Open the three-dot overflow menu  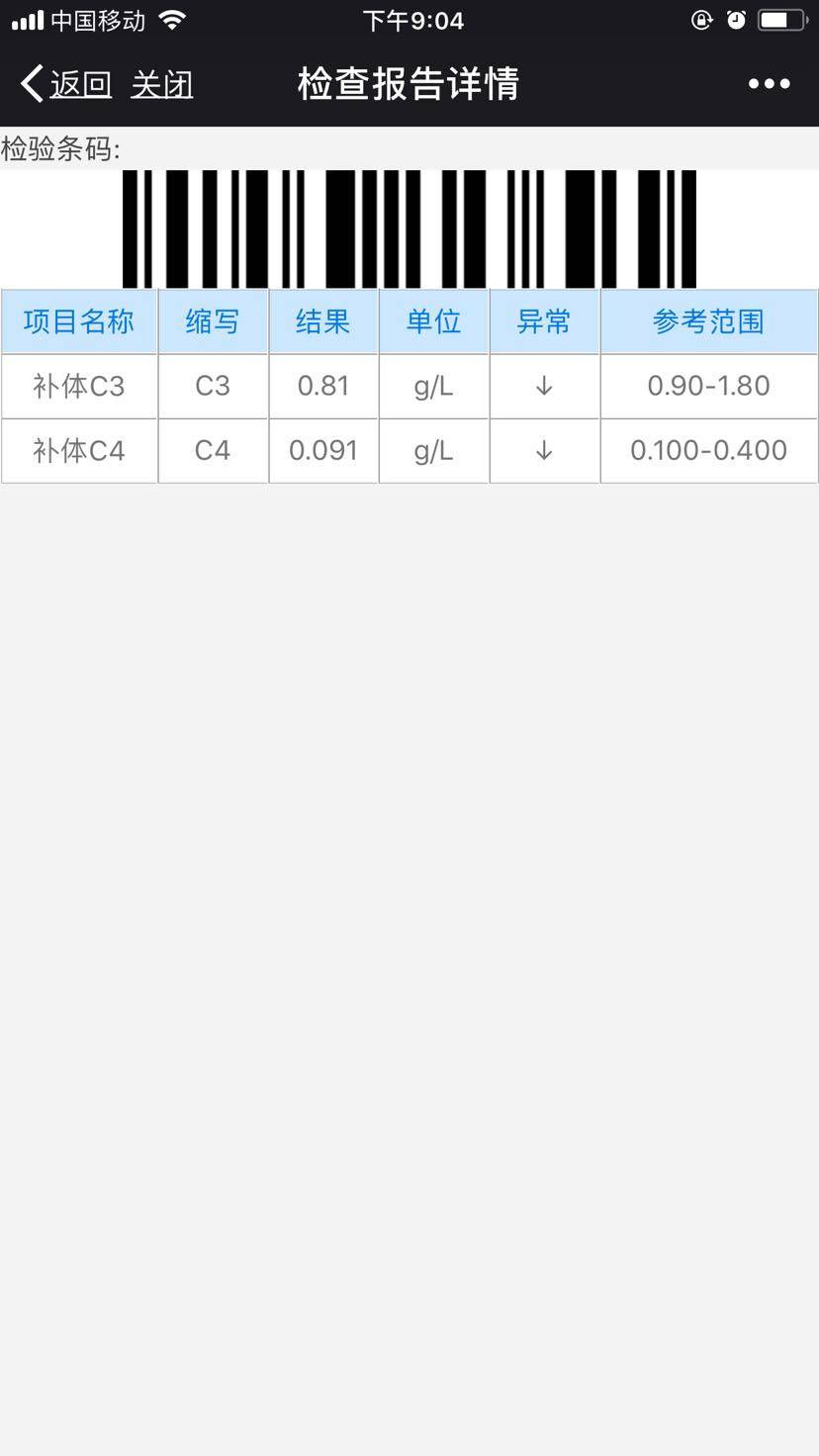[769, 84]
